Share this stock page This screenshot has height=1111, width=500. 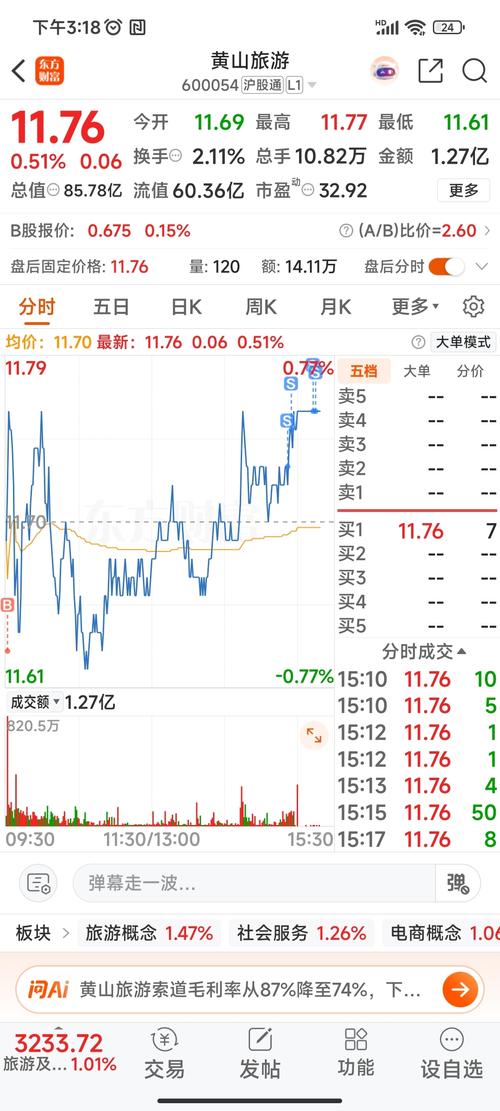[431, 71]
